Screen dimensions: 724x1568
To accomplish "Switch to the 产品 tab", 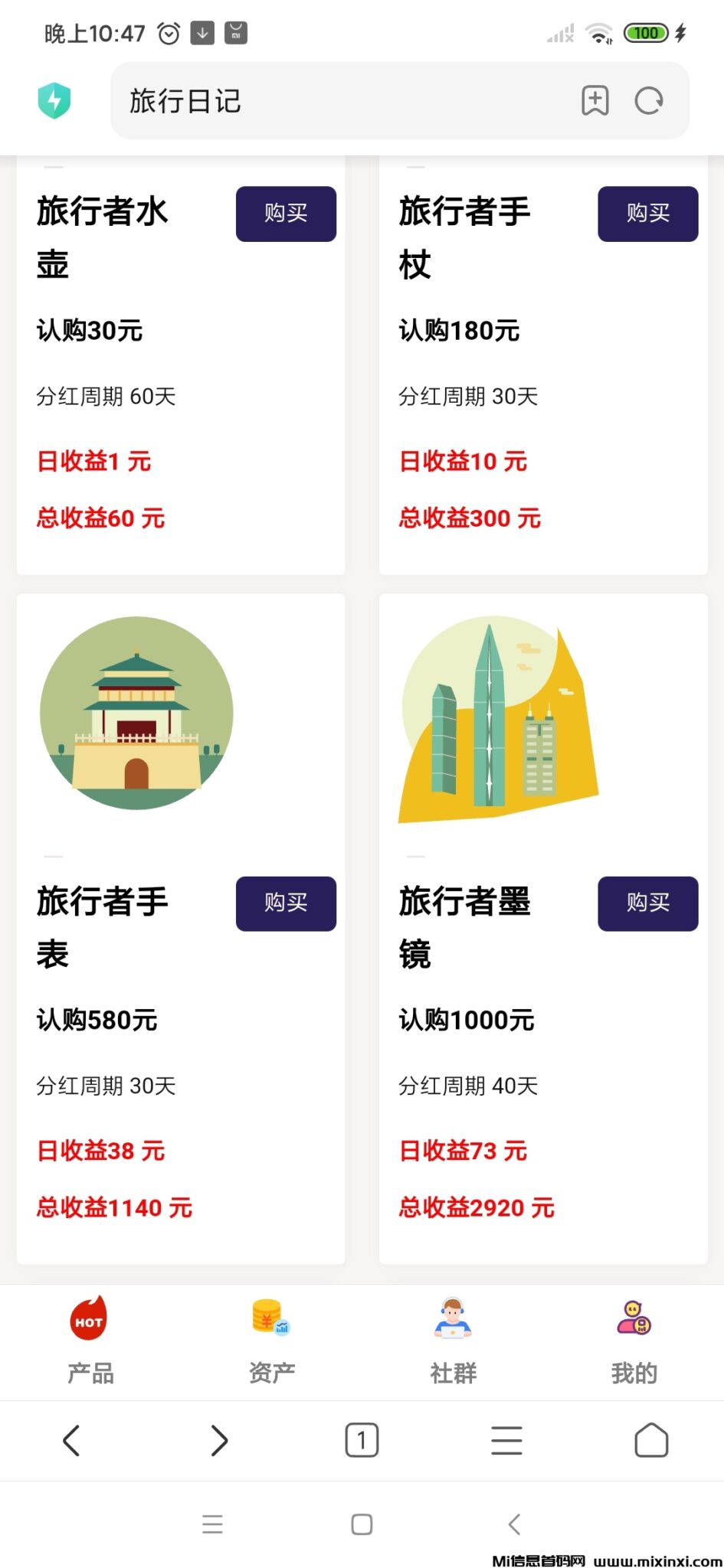I will (x=90, y=1340).
